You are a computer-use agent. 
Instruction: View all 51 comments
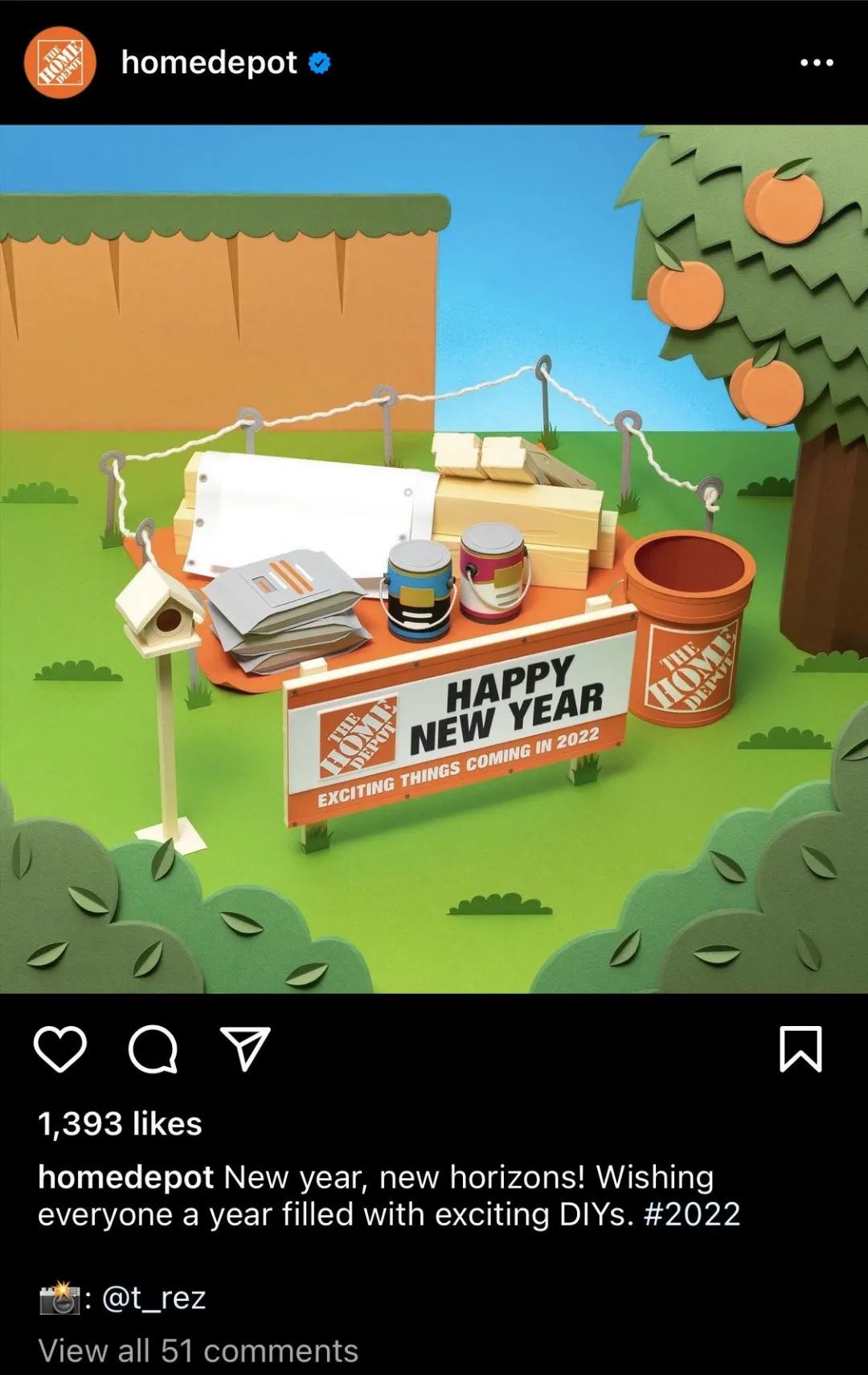tap(198, 1351)
